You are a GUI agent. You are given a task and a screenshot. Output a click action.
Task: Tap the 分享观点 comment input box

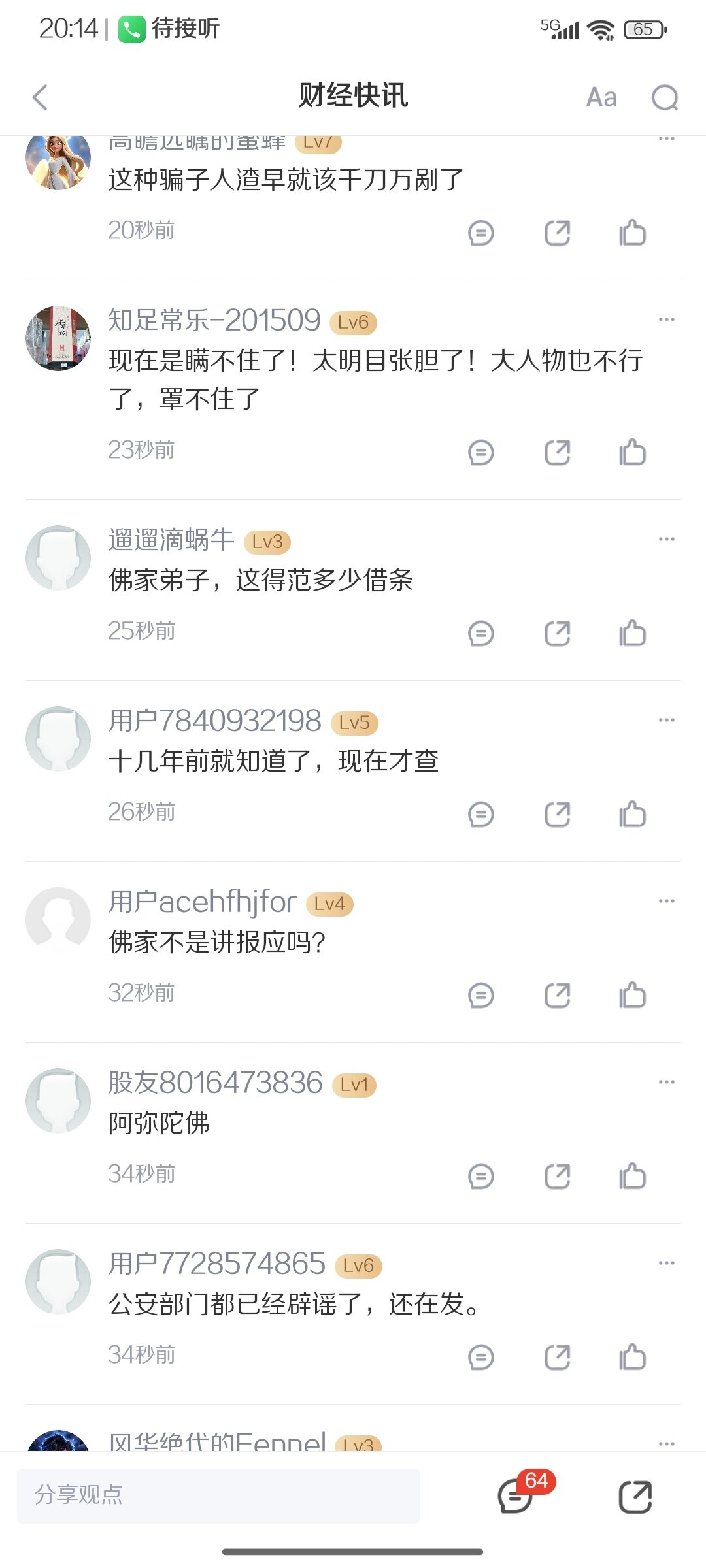218,1495
